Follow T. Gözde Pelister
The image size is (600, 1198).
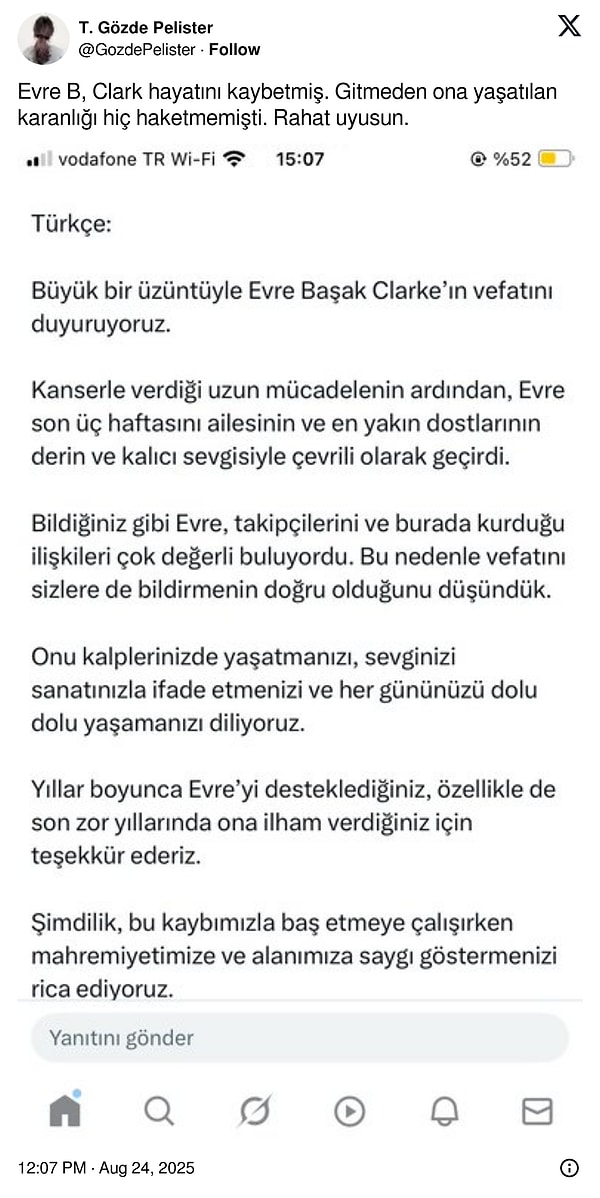(234, 49)
